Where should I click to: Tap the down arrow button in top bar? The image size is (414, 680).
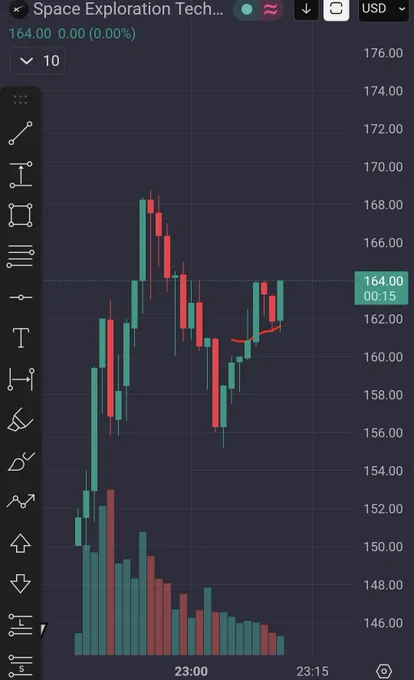click(306, 9)
